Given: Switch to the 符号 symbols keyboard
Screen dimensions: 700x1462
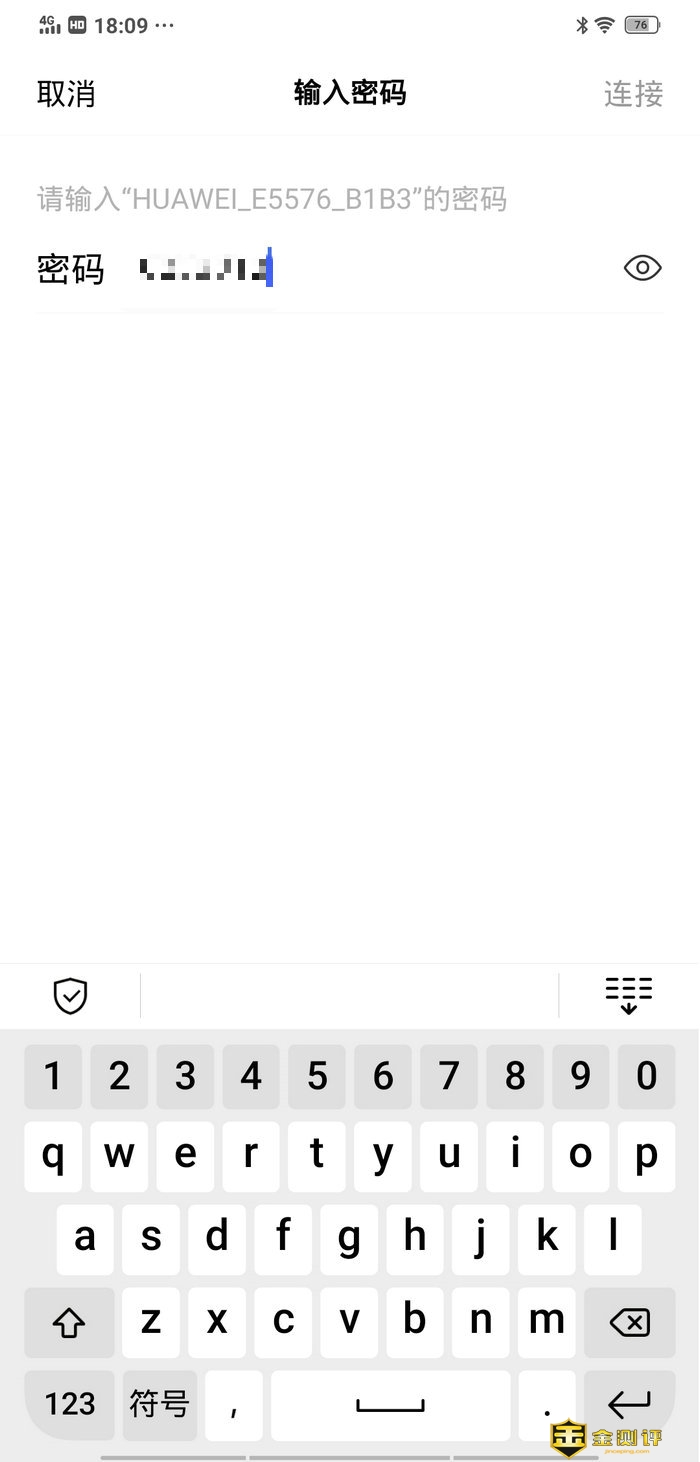Looking at the screenshot, I should pos(159,1404).
